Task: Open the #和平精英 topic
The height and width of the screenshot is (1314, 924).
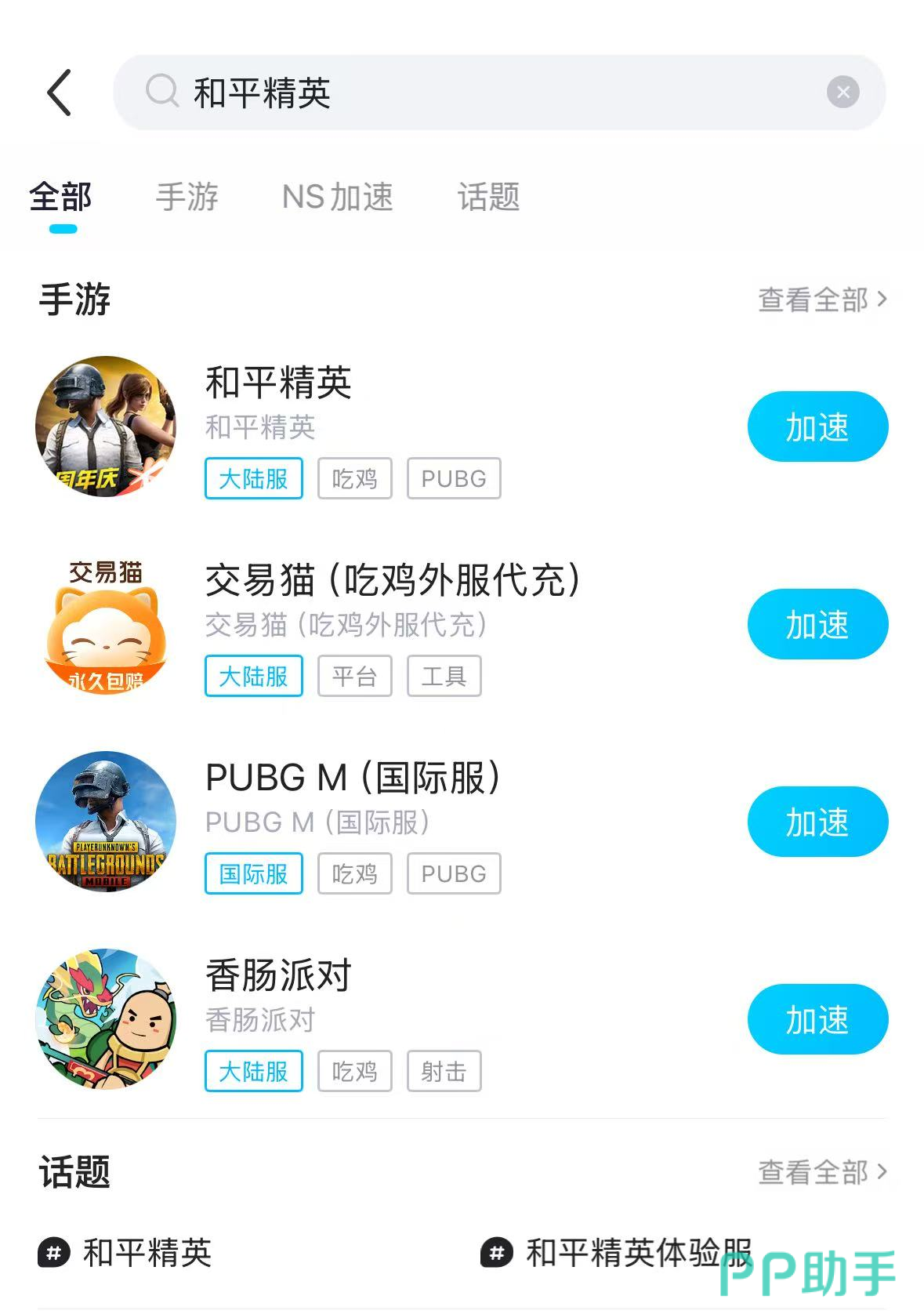Action: pos(125,1253)
